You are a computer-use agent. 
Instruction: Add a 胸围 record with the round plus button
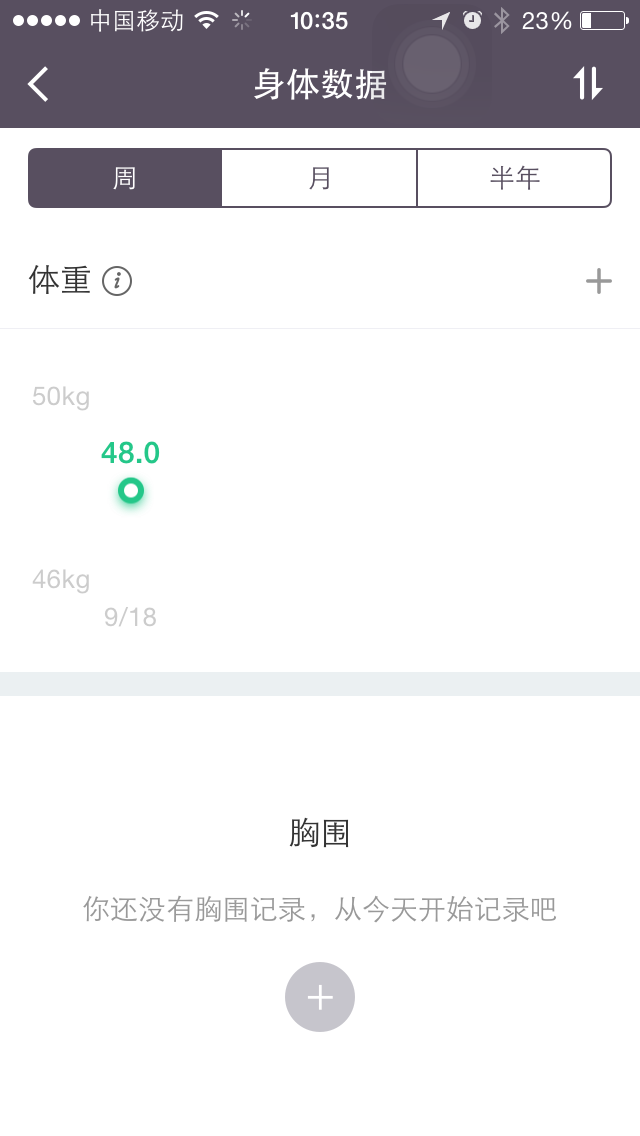point(320,997)
